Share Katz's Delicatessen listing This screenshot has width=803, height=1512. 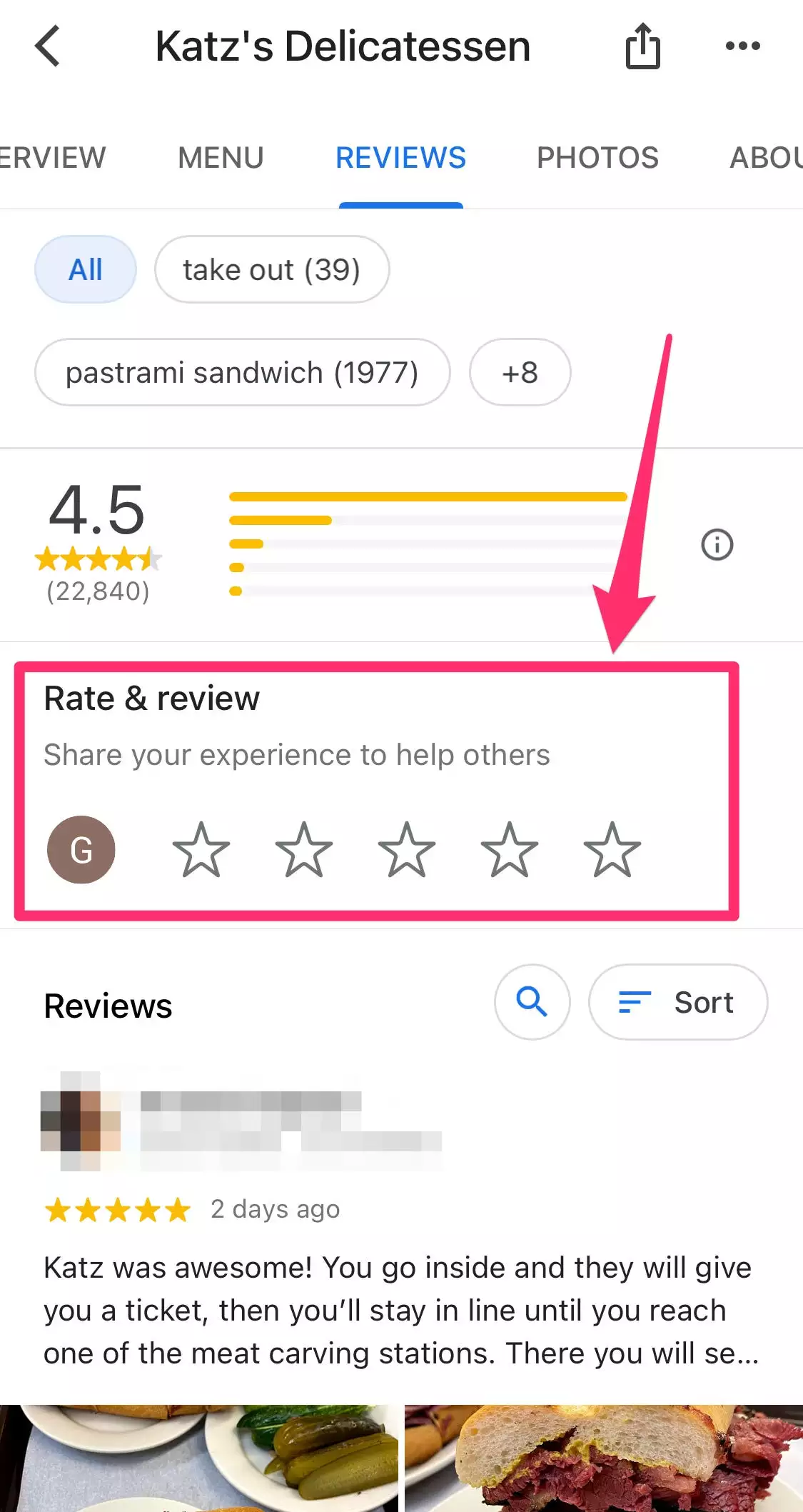[x=642, y=46]
